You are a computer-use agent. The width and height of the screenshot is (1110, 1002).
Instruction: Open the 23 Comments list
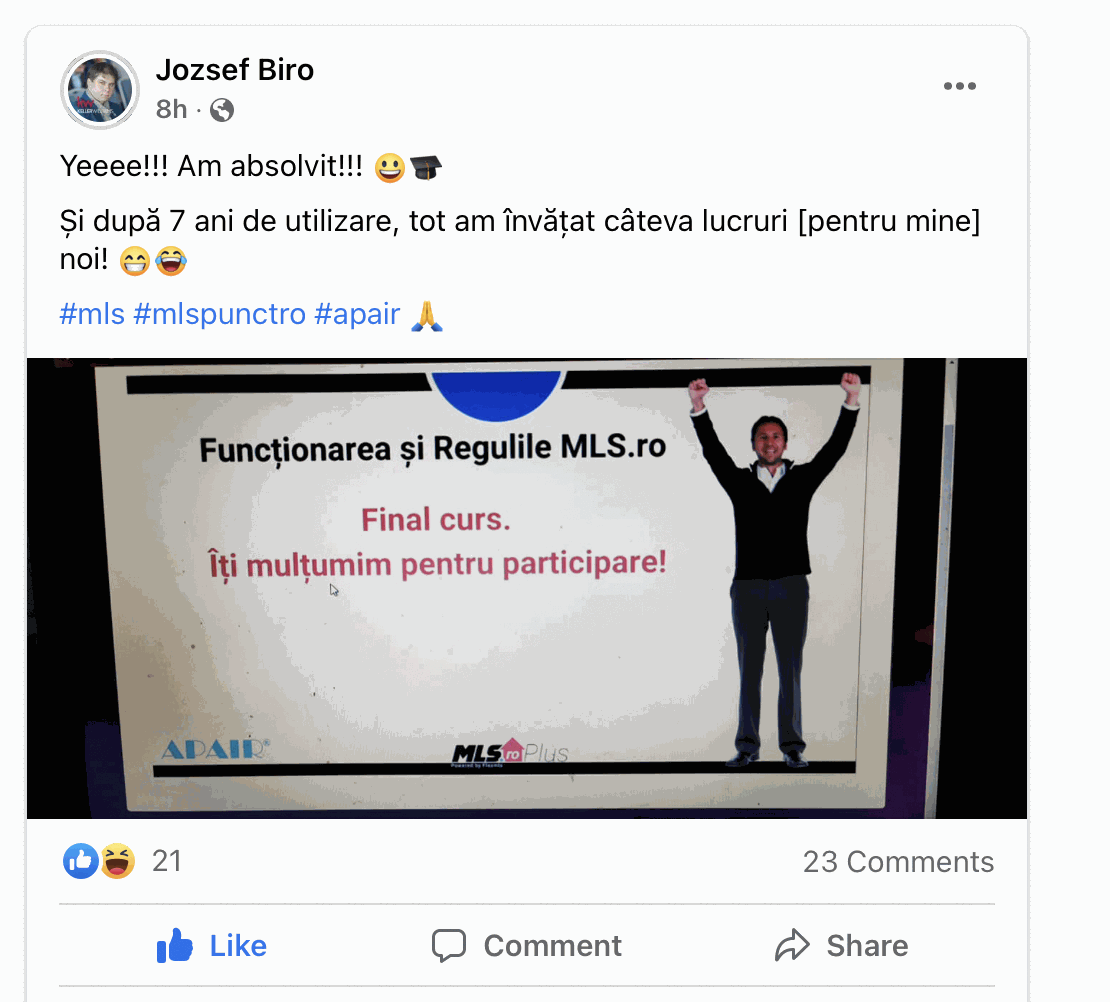click(x=898, y=862)
